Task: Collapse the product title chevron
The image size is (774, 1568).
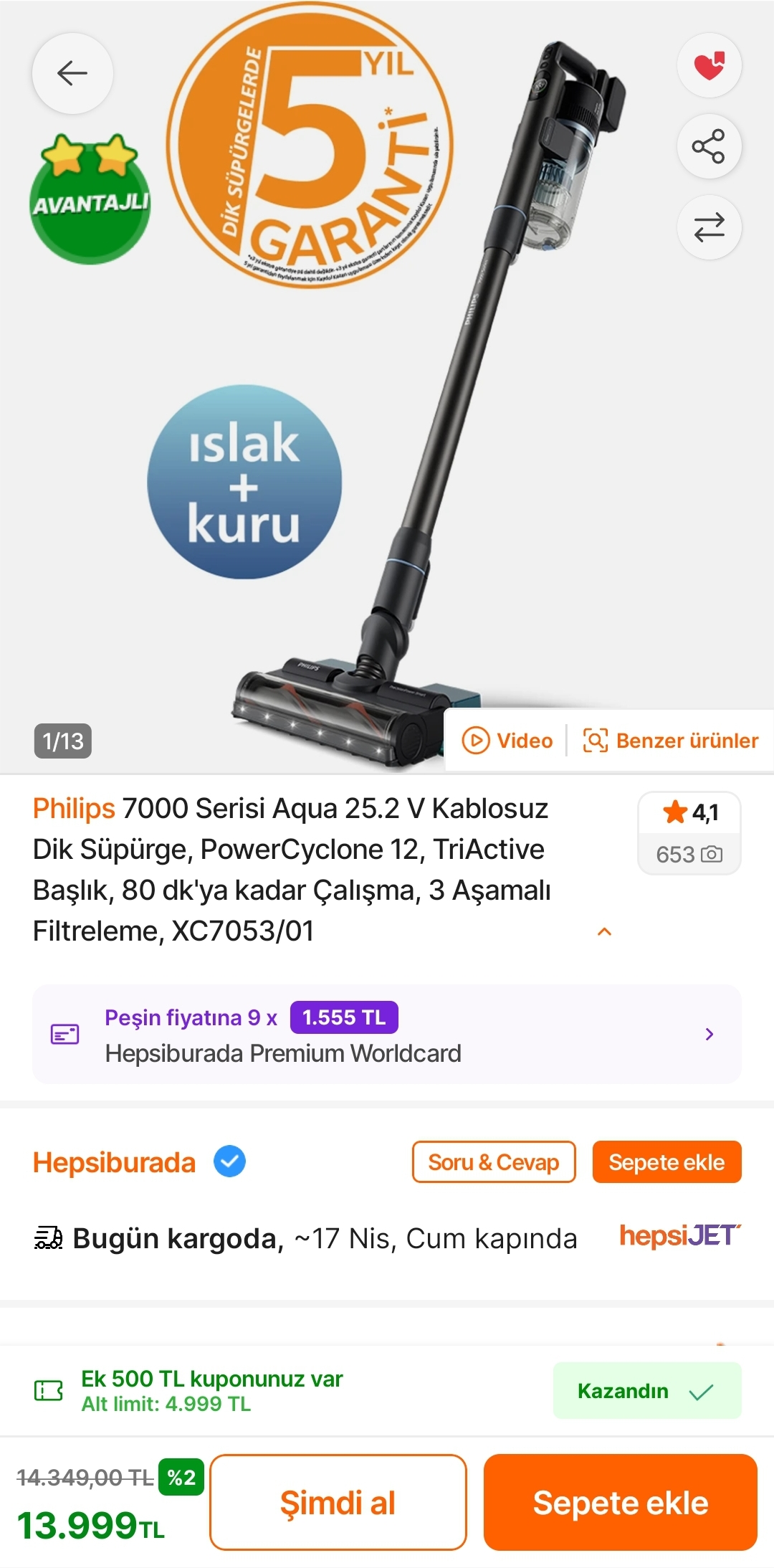Action: pos(604,931)
